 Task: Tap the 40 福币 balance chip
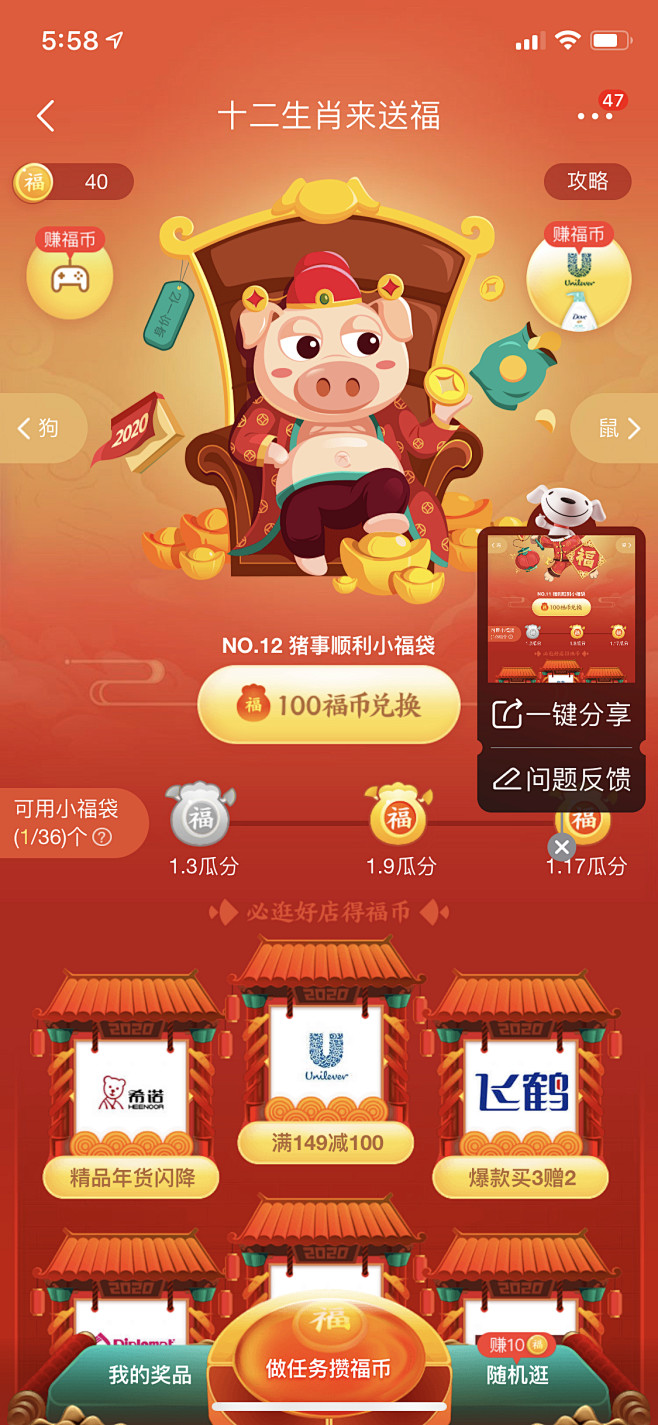(73, 182)
